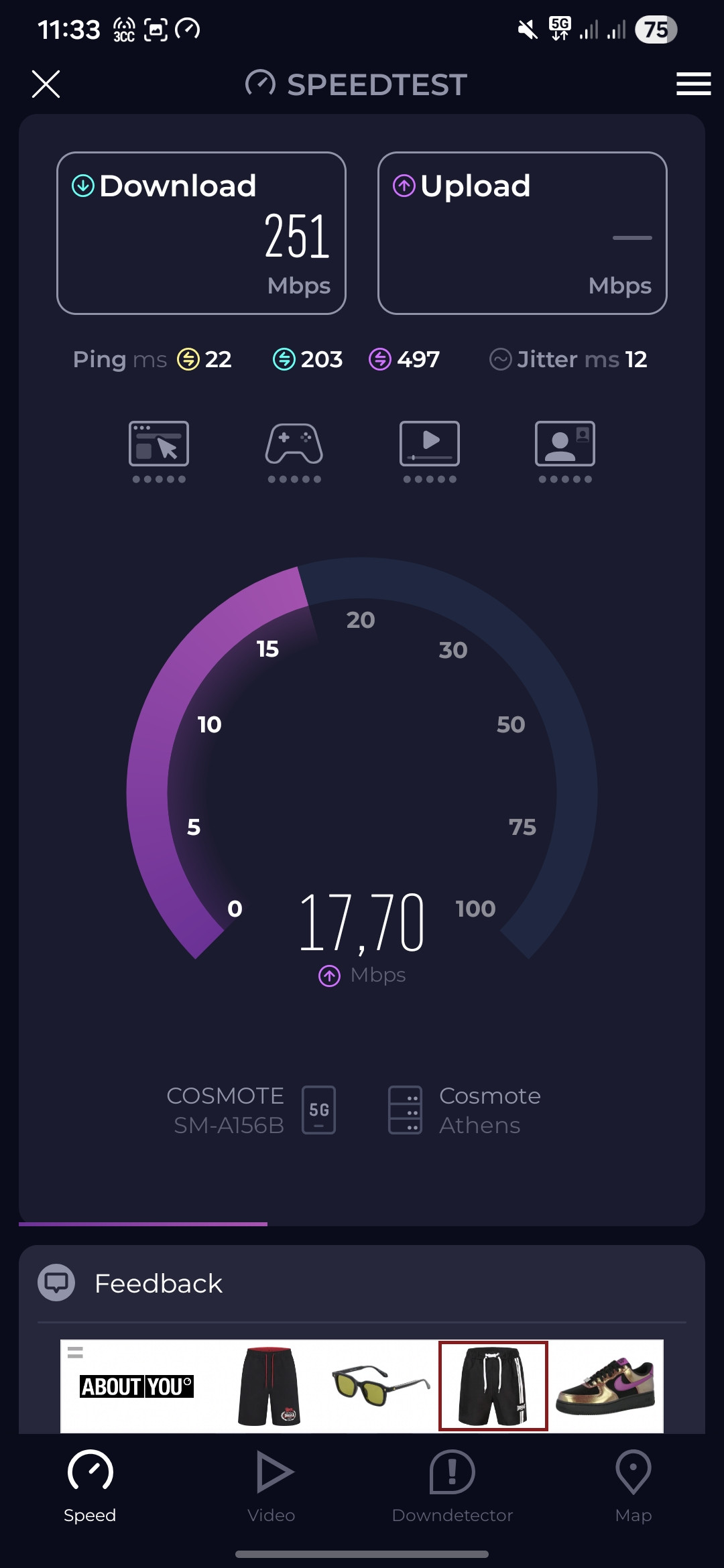This screenshot has height=1568, width=724.
Task: Tap the Cosmote Athens server
Action: pos(465,1110)
